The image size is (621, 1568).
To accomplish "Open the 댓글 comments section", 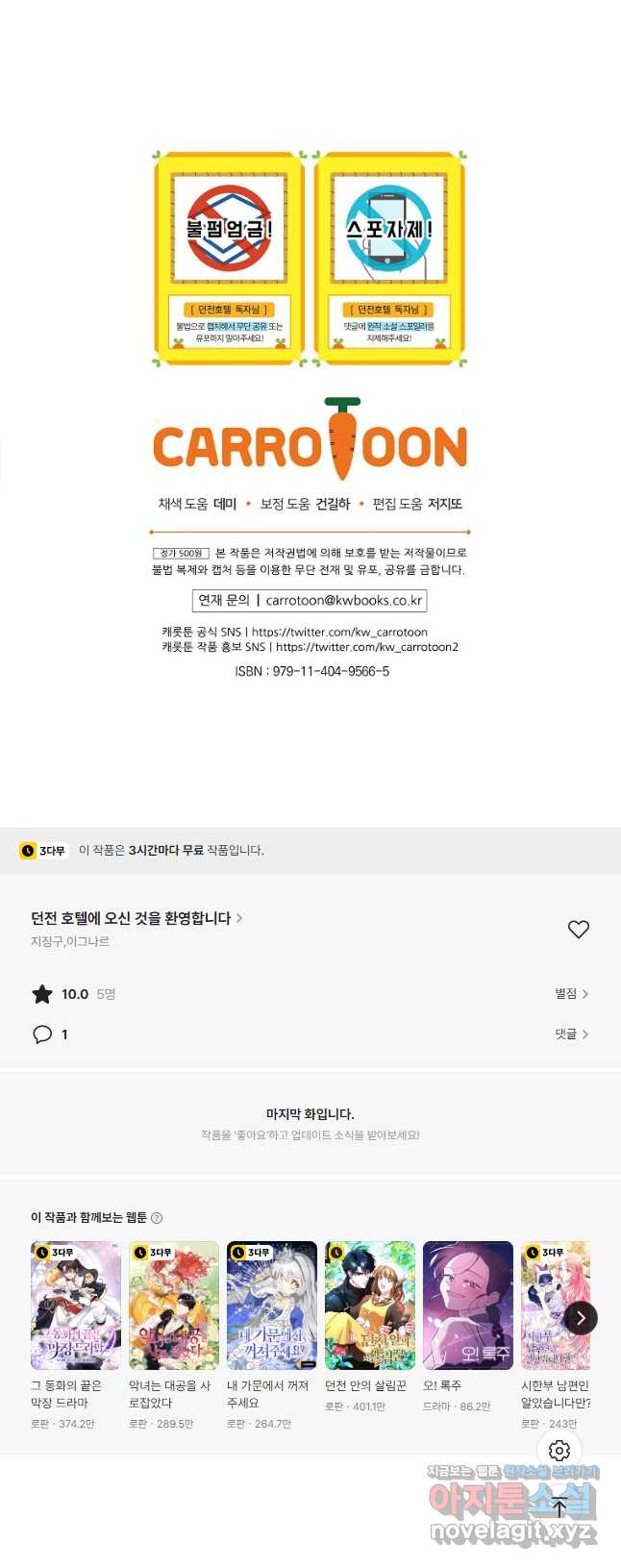I will pyautogui.click(x=571, y=1033).
